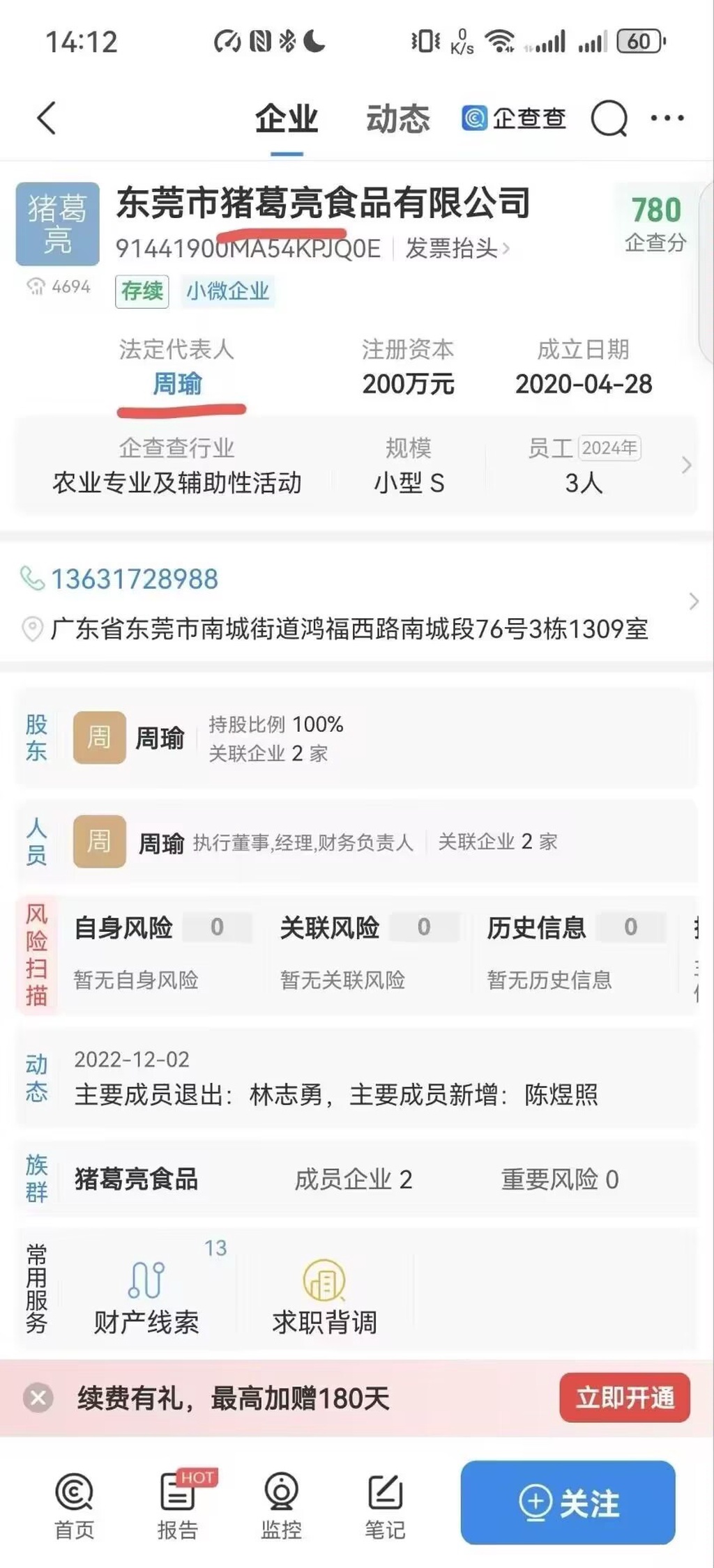Open shareholder 周瑜 row
714x1568 pixels.
[x=159, y=738]
